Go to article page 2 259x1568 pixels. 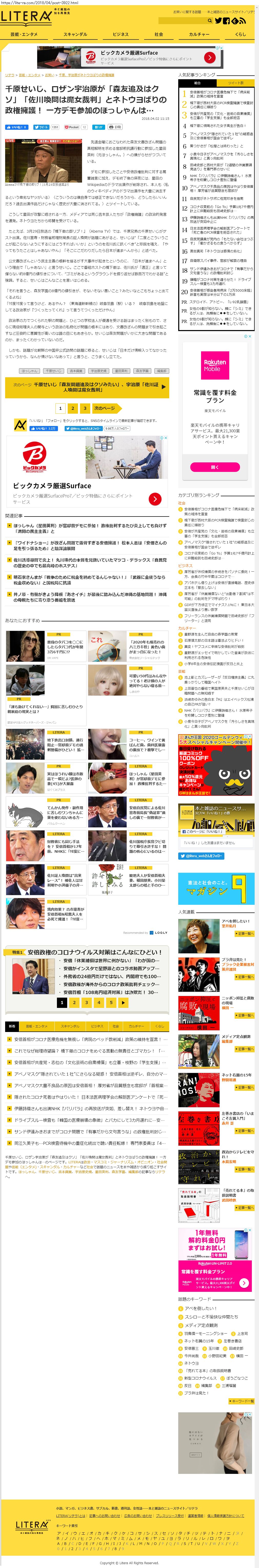72,409
